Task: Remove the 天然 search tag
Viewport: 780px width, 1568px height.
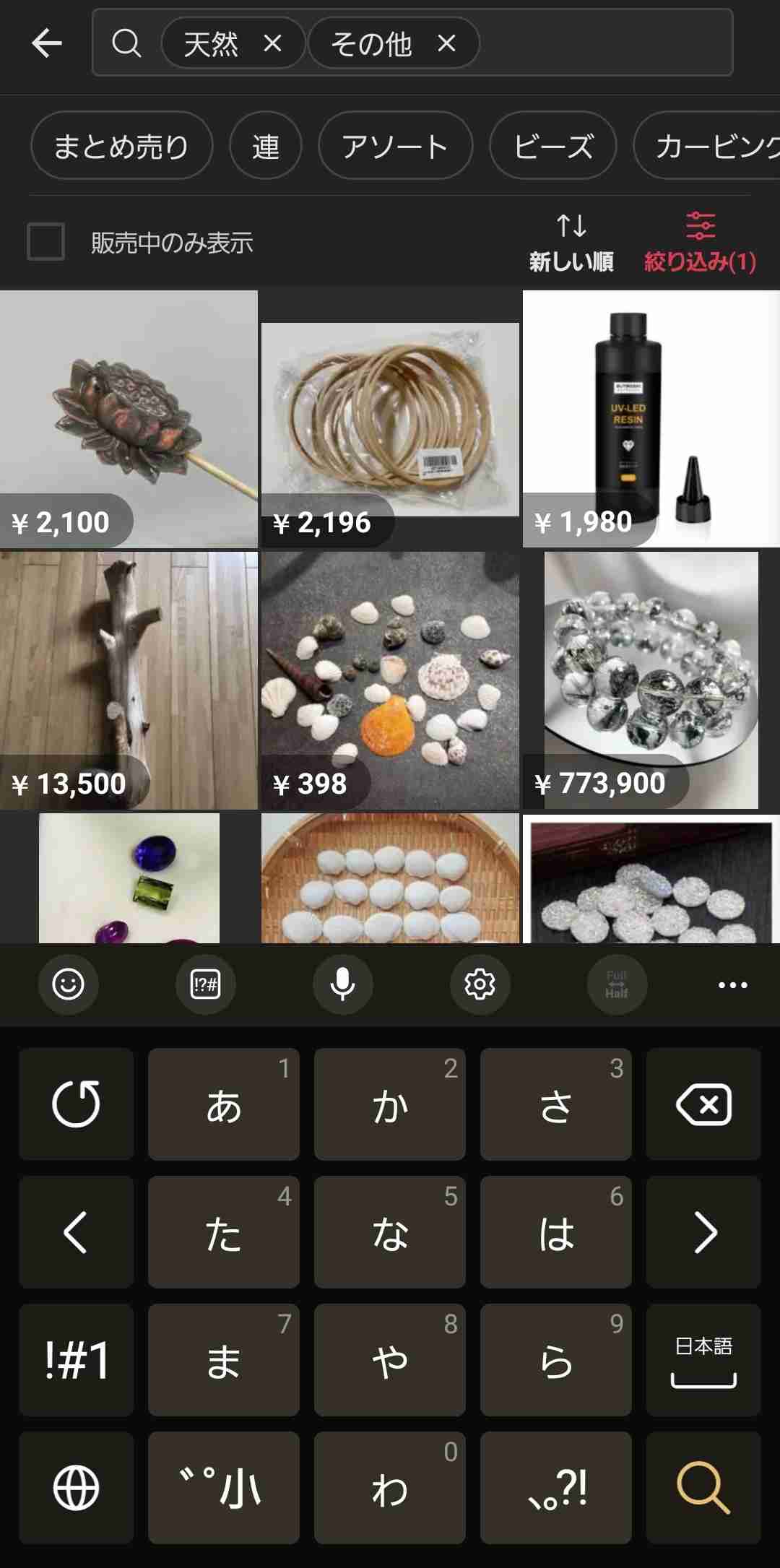Action: 273,44
